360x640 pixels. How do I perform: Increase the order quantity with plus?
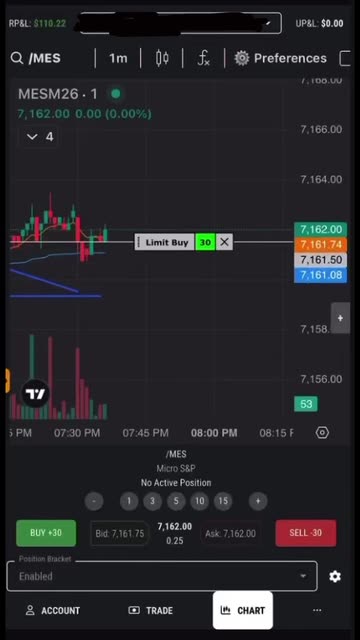click(258, 501)
